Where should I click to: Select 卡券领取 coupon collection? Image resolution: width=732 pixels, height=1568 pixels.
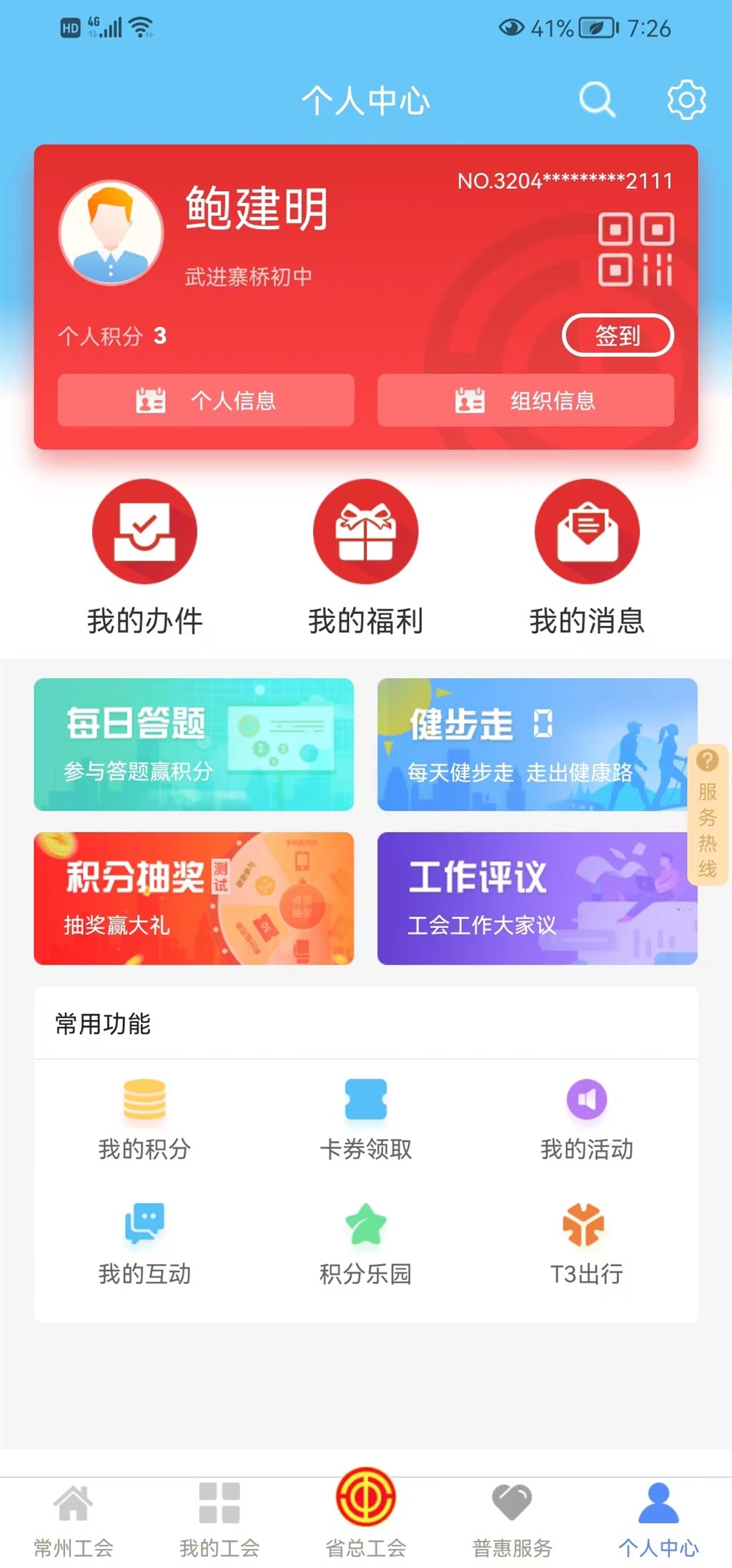[366, 1119]
